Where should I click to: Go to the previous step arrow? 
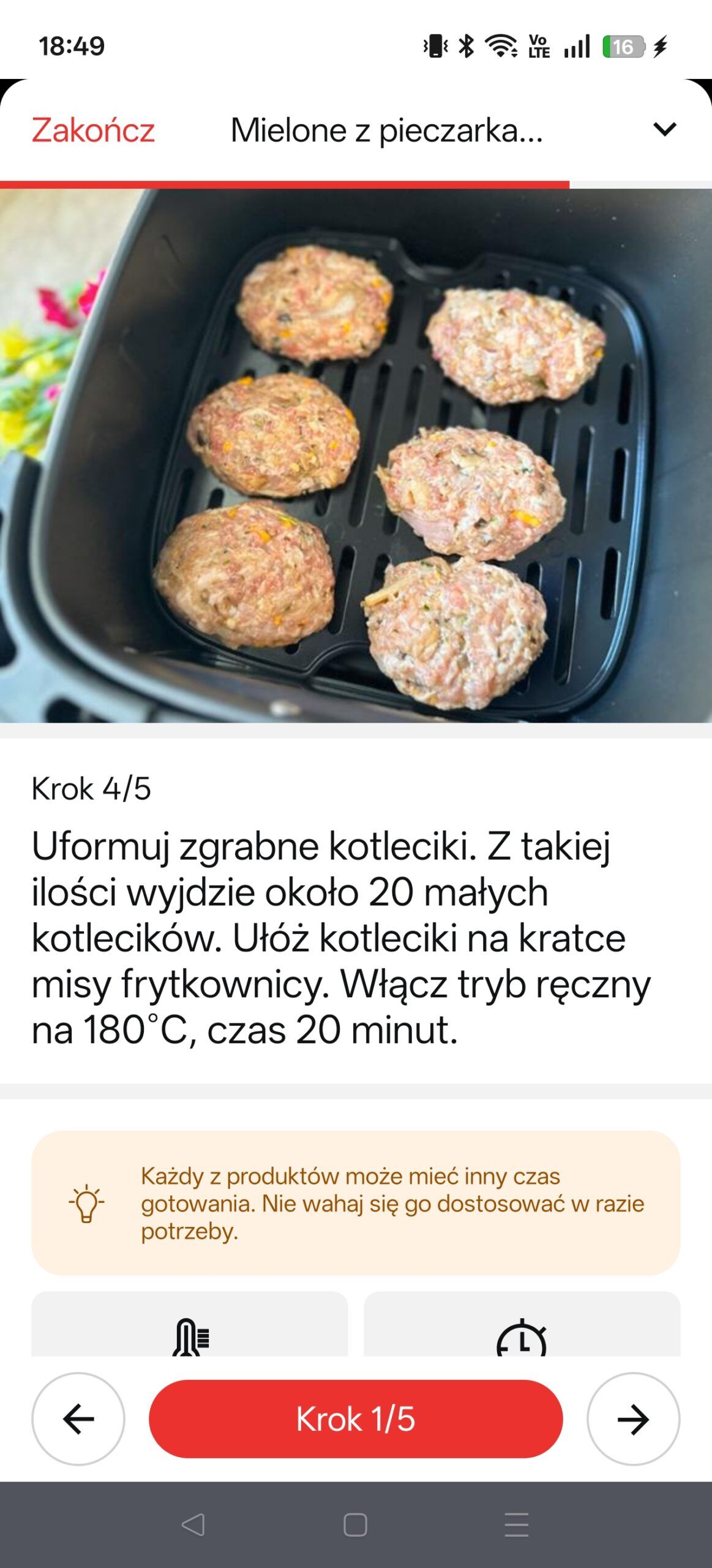pyautogui.click(x=78, y=1419)
